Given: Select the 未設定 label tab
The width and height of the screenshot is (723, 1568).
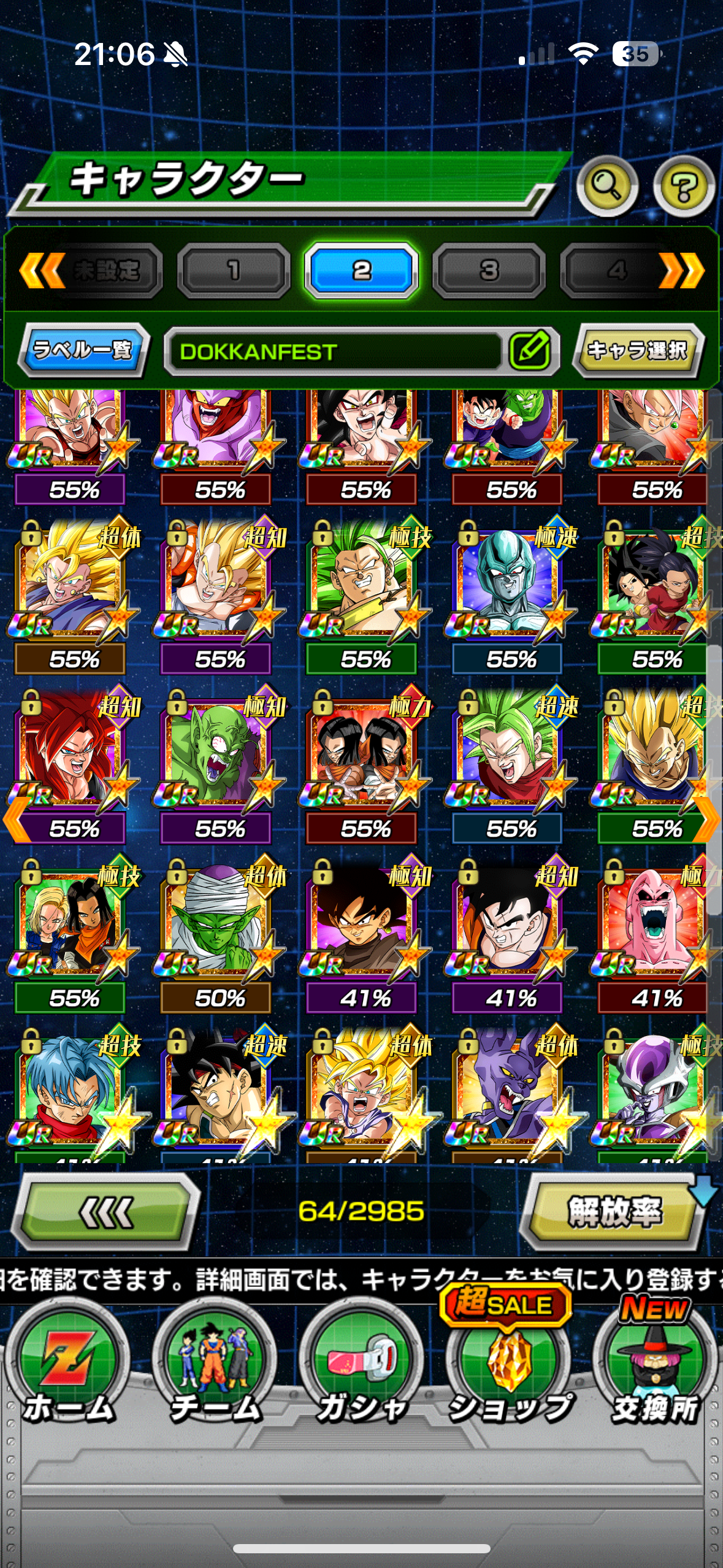Looking at the screenshot, I should click(x=106, y=270).
